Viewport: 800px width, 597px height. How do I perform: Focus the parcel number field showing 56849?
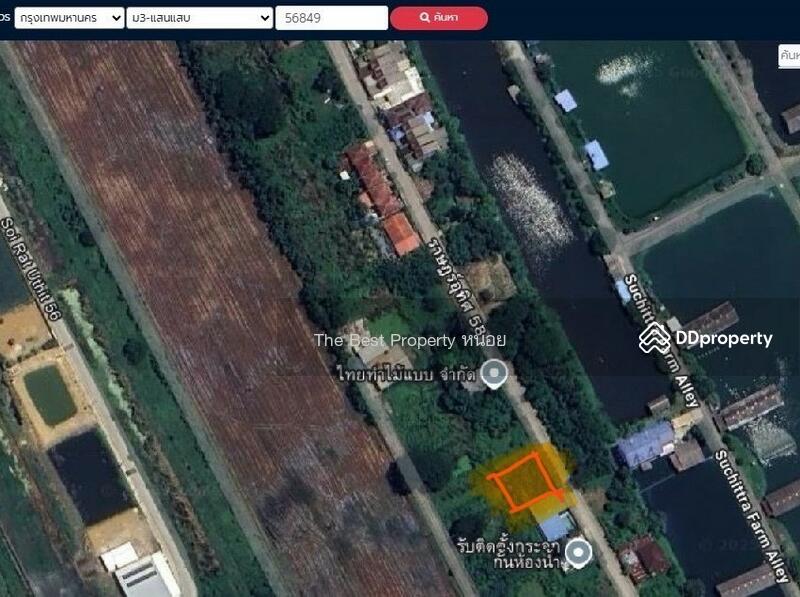[x=331, y=18]
